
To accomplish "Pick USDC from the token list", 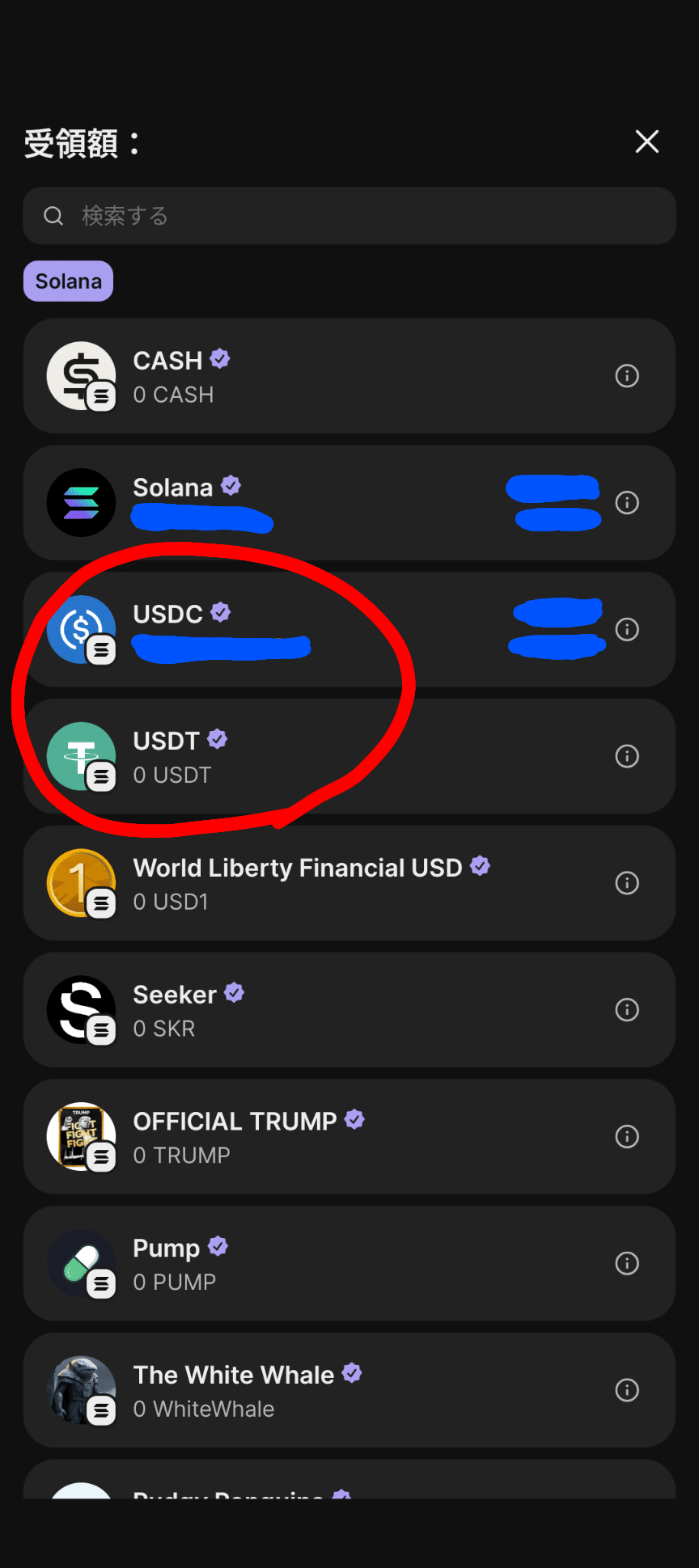I will [x=324, y=629].
